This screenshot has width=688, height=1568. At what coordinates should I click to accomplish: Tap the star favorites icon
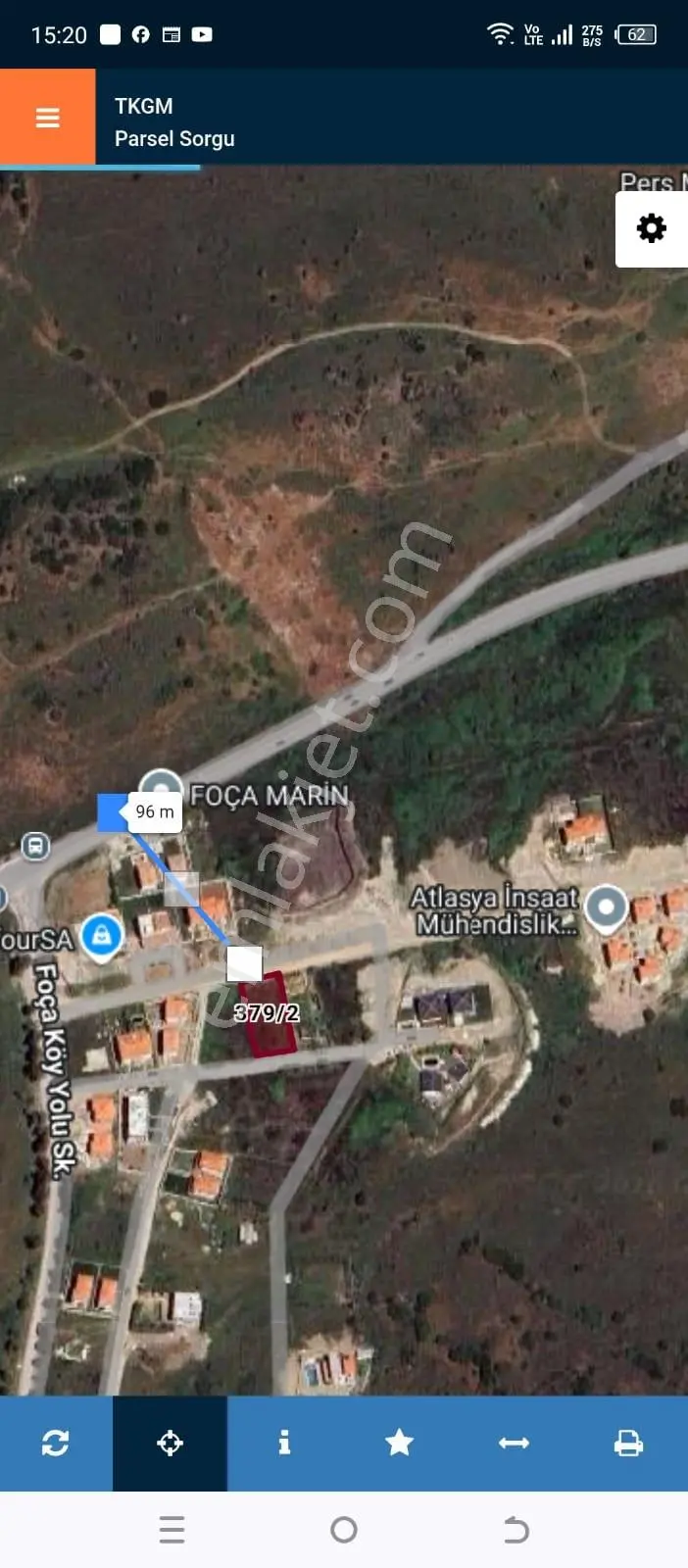(399, 1443)
